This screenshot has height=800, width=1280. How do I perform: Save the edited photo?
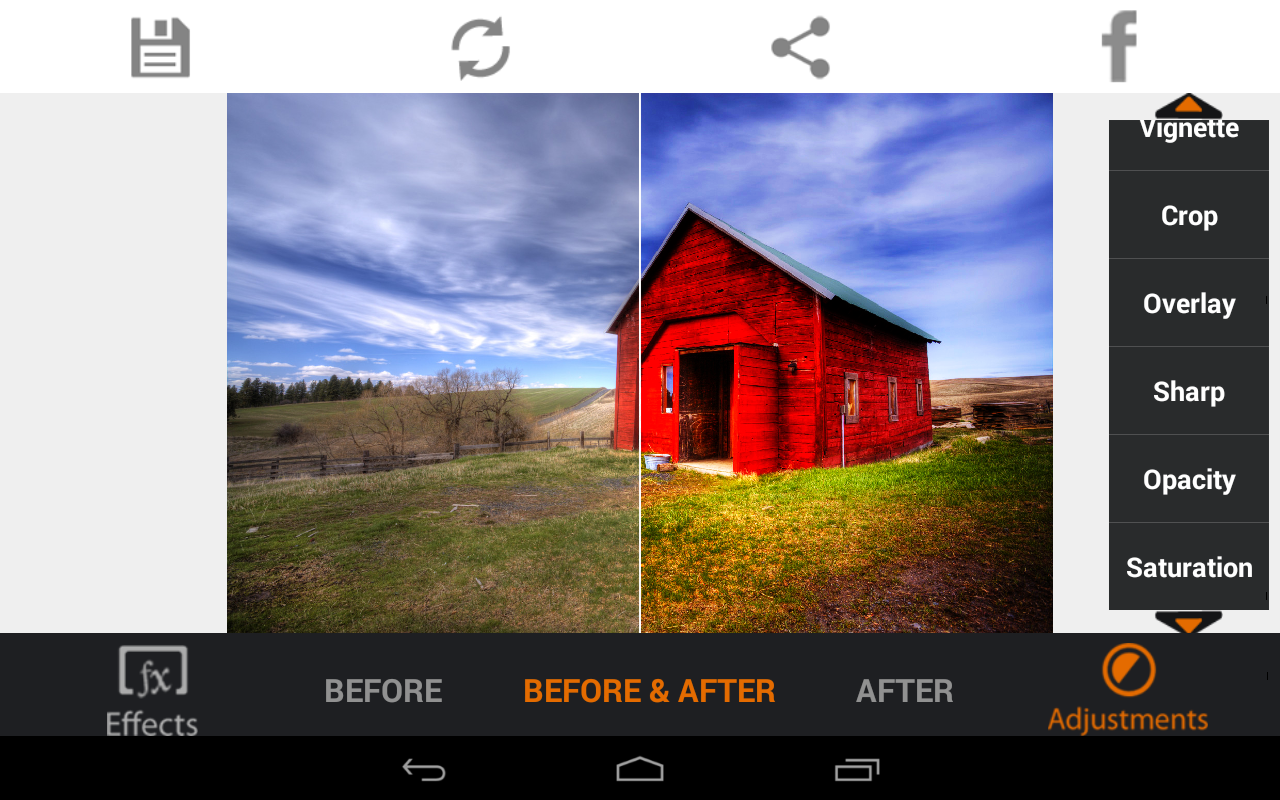pos(160,48)
